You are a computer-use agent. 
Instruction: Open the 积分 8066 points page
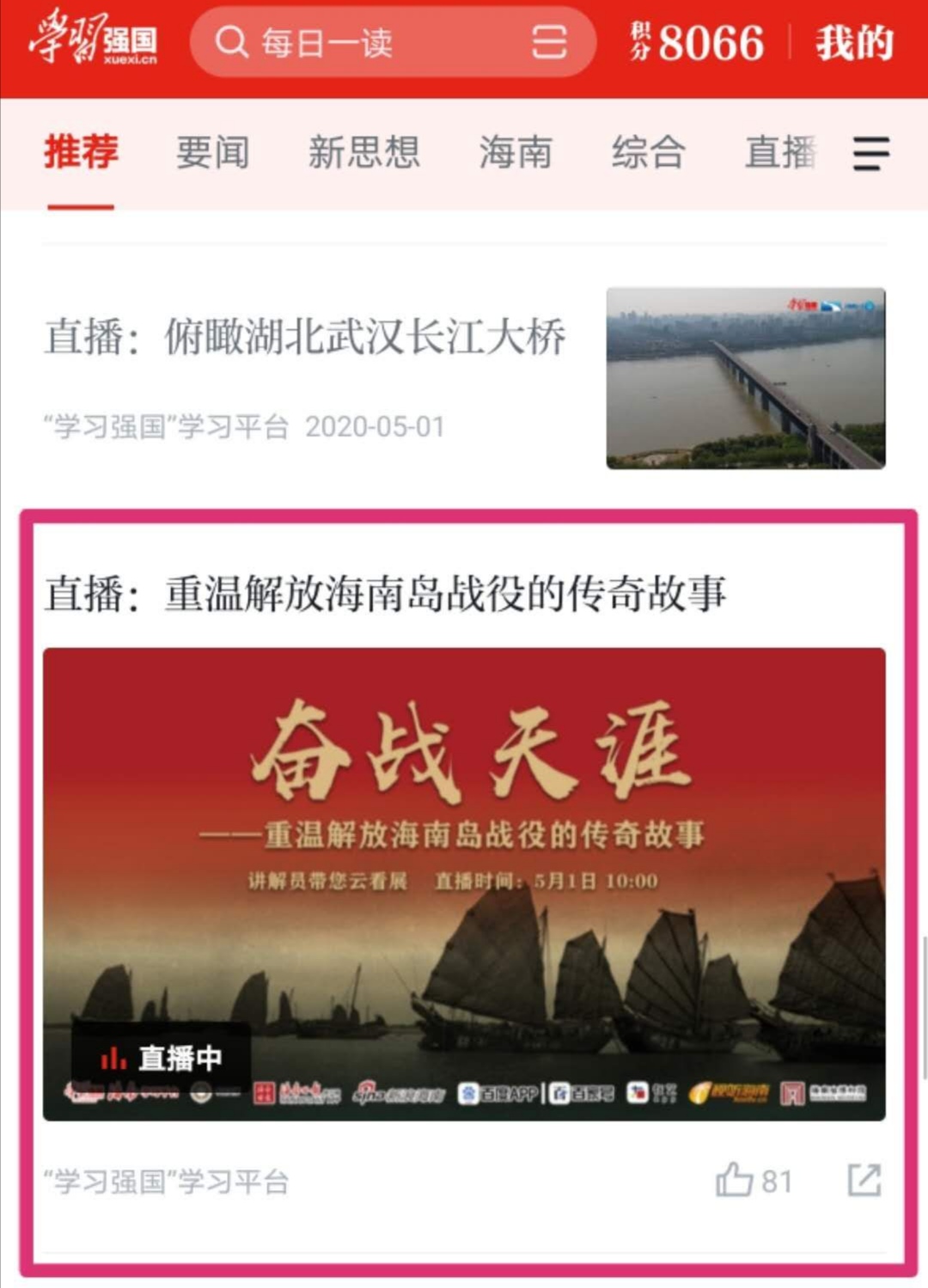click(x=698, y=42)
